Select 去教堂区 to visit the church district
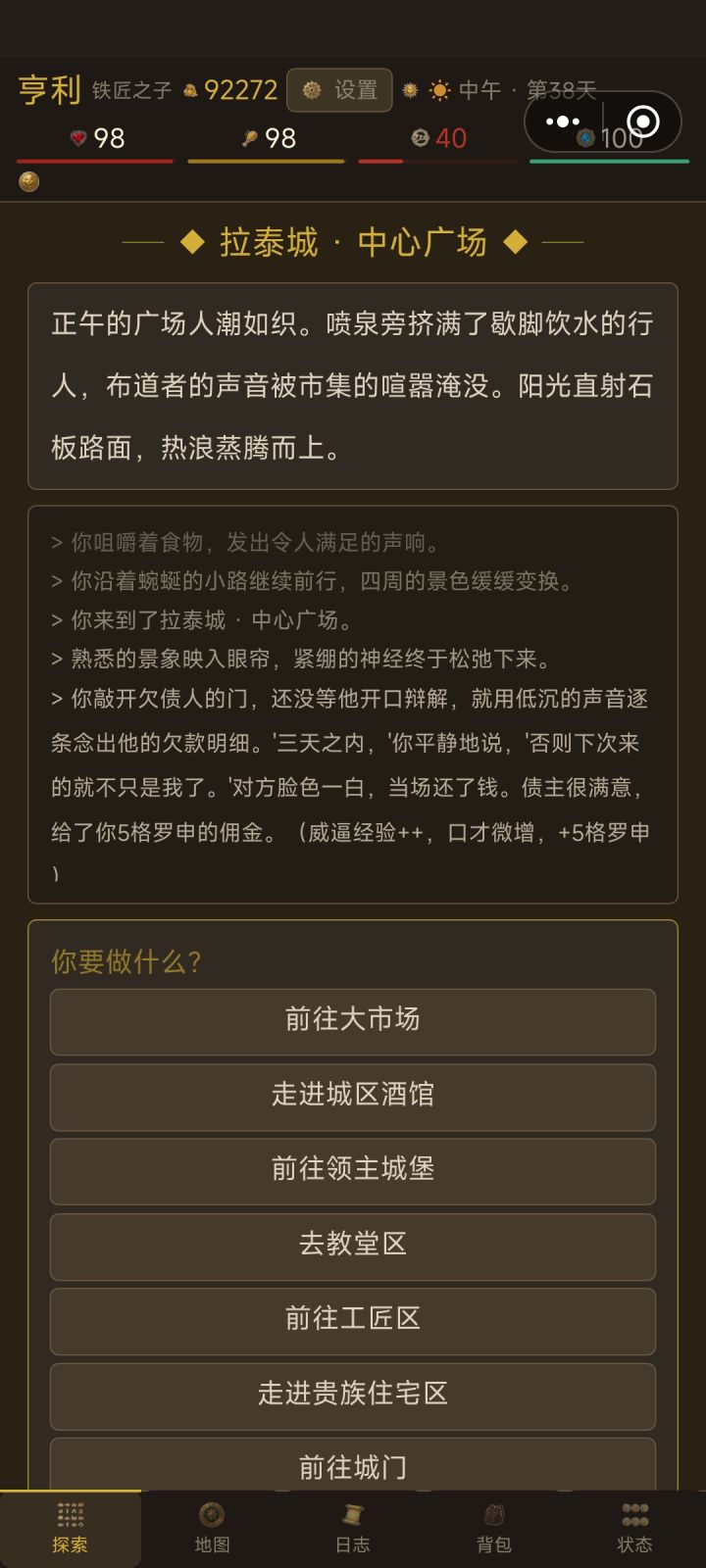 tap(353, 1247)
